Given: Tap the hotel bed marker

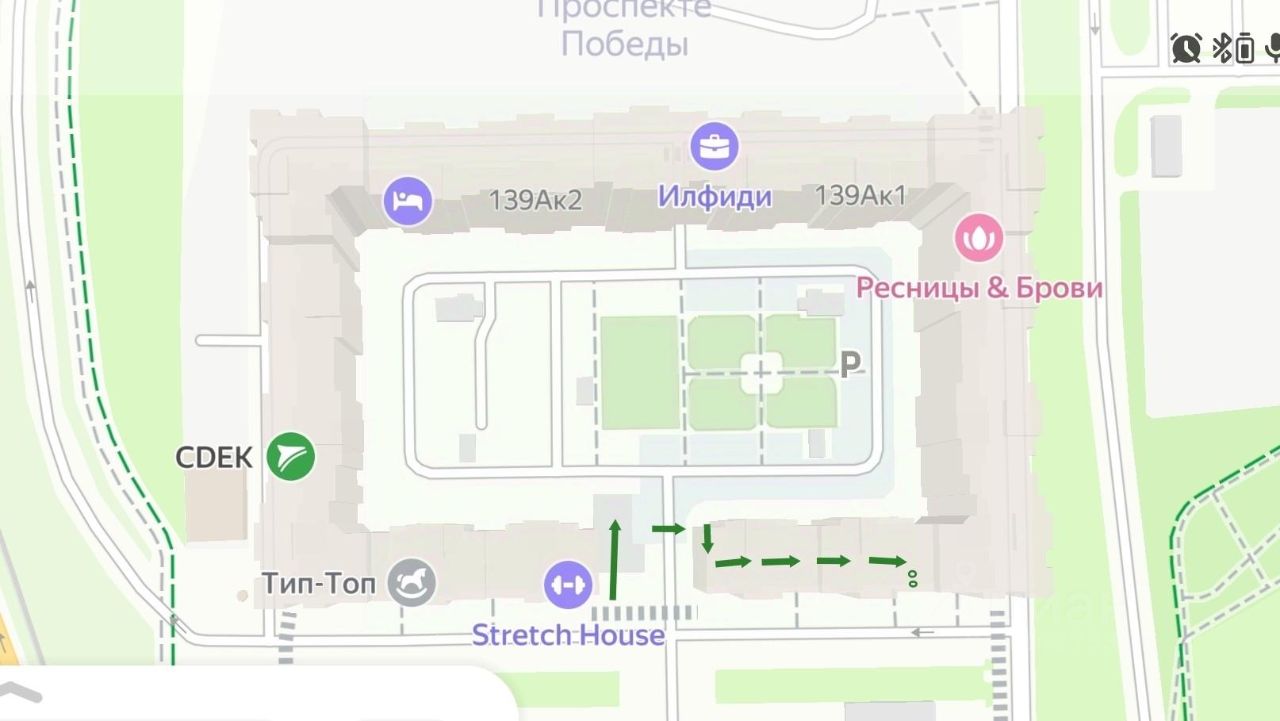Looking at the screenshot, I should [408, 201].
